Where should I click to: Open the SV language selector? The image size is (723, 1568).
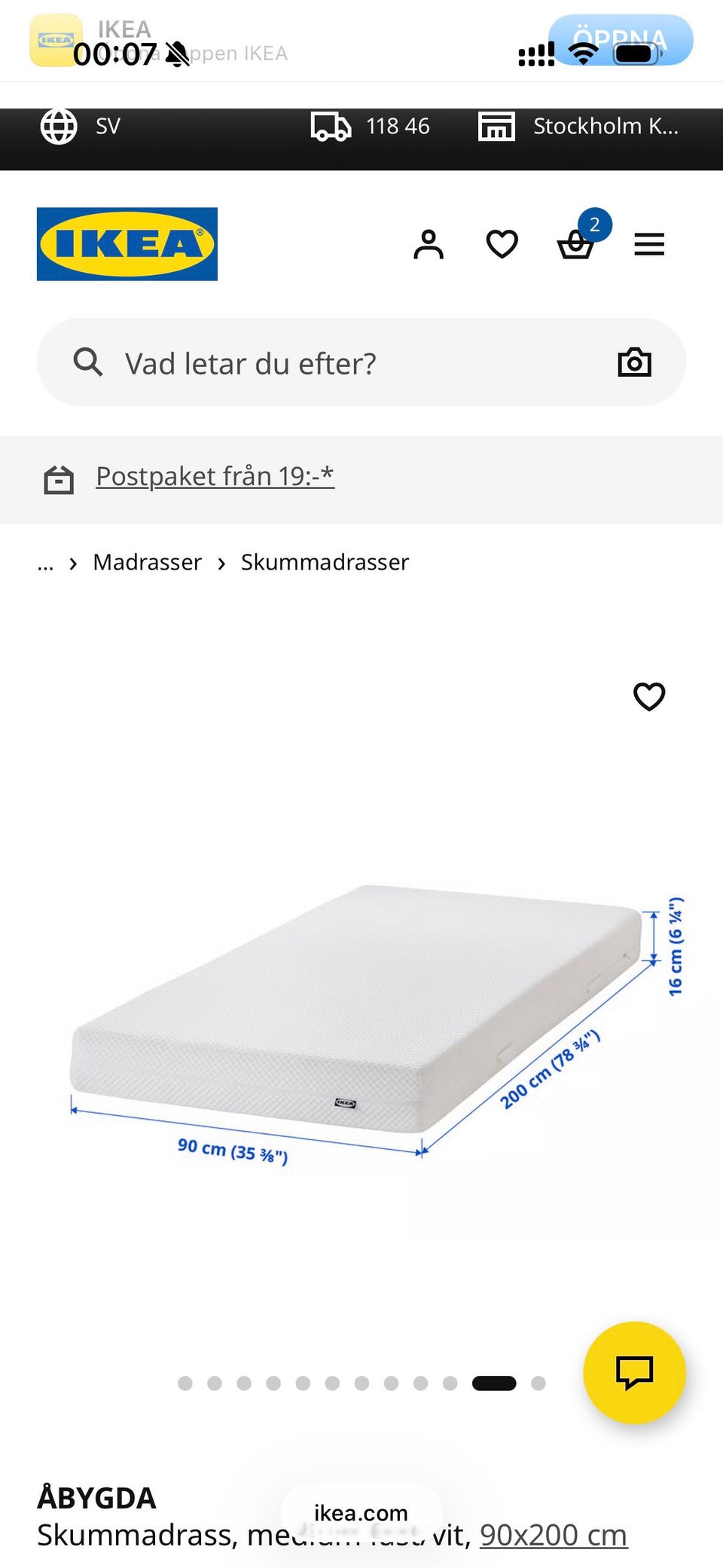[83, 126]
